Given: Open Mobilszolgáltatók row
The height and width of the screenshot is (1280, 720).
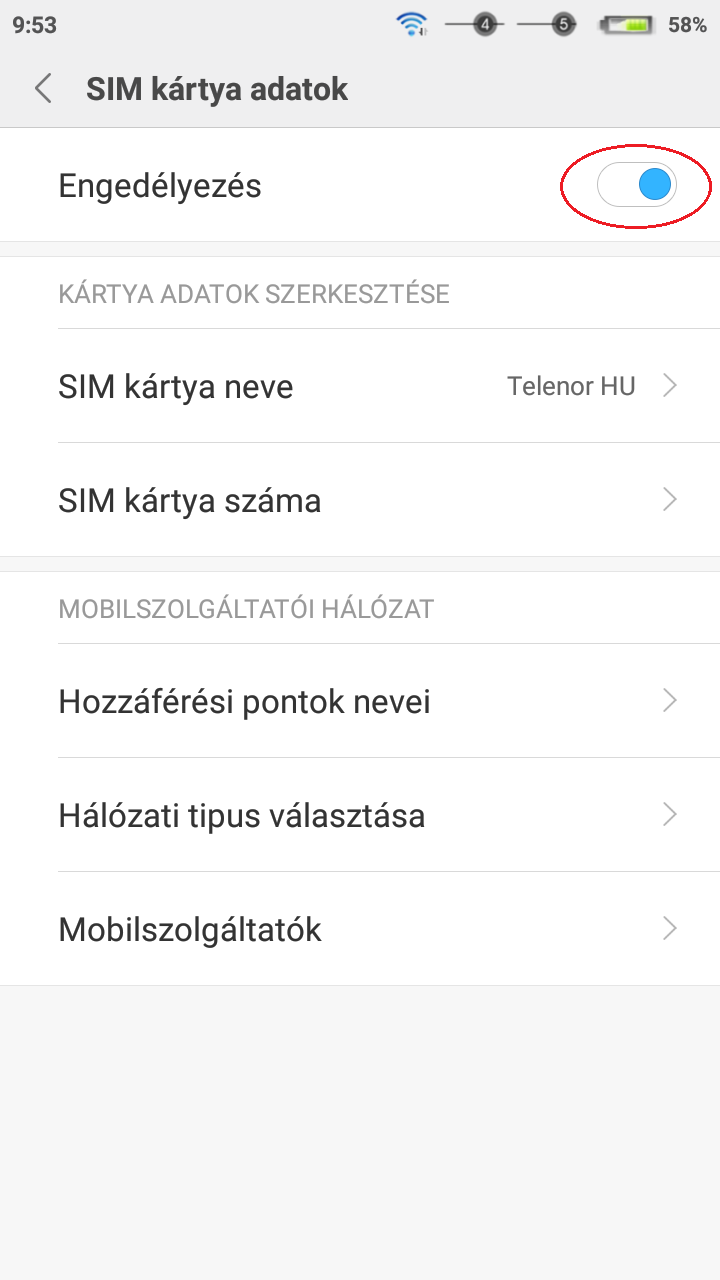Looking at the screenshot, I should (x=360, y=929).
